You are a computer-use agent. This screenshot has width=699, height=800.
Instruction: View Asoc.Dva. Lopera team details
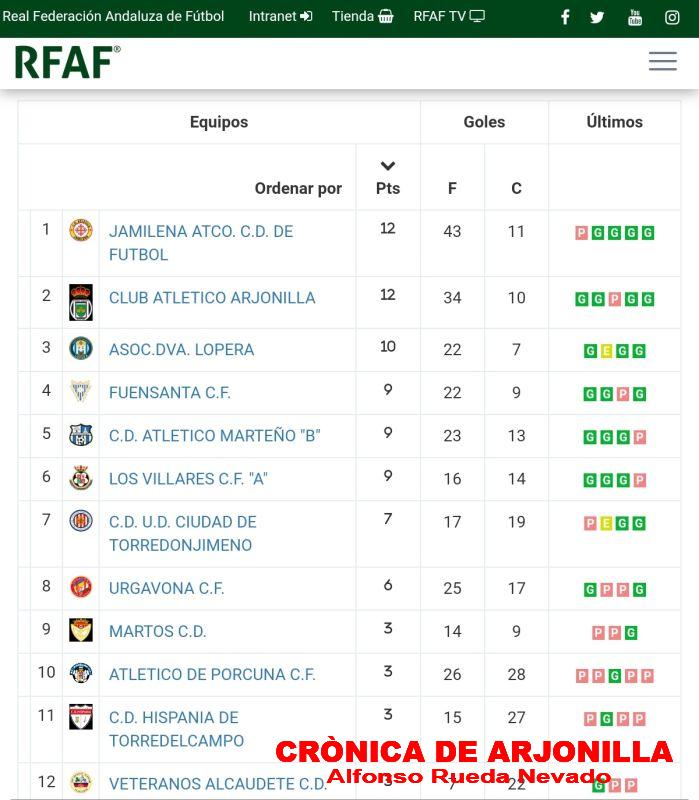coord(182,350)
